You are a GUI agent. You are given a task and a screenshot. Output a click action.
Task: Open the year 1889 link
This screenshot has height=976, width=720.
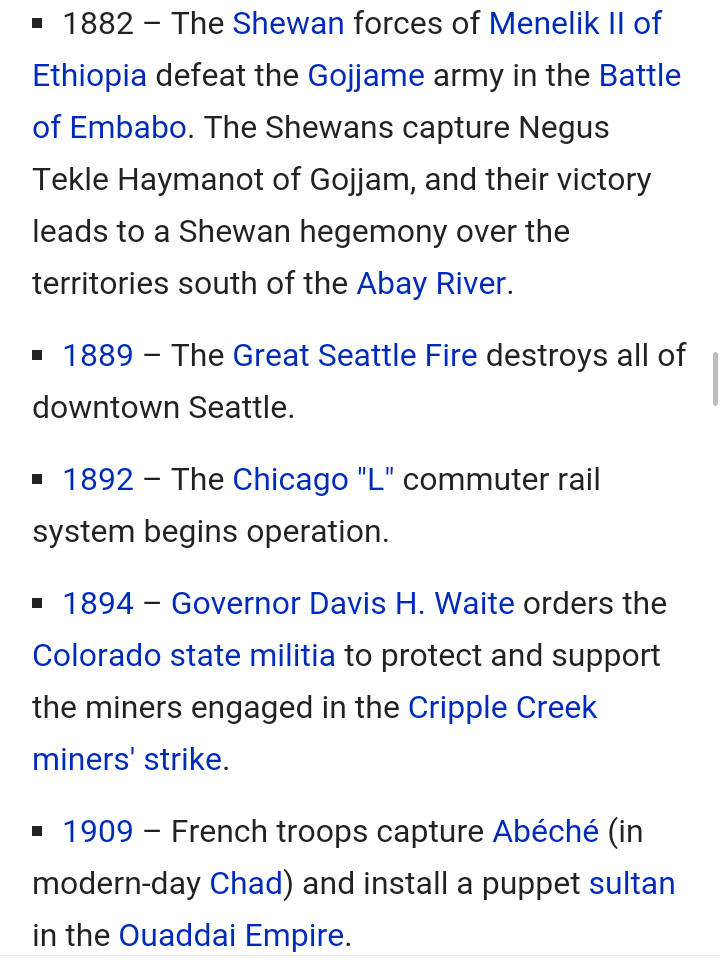coord(98,356)
